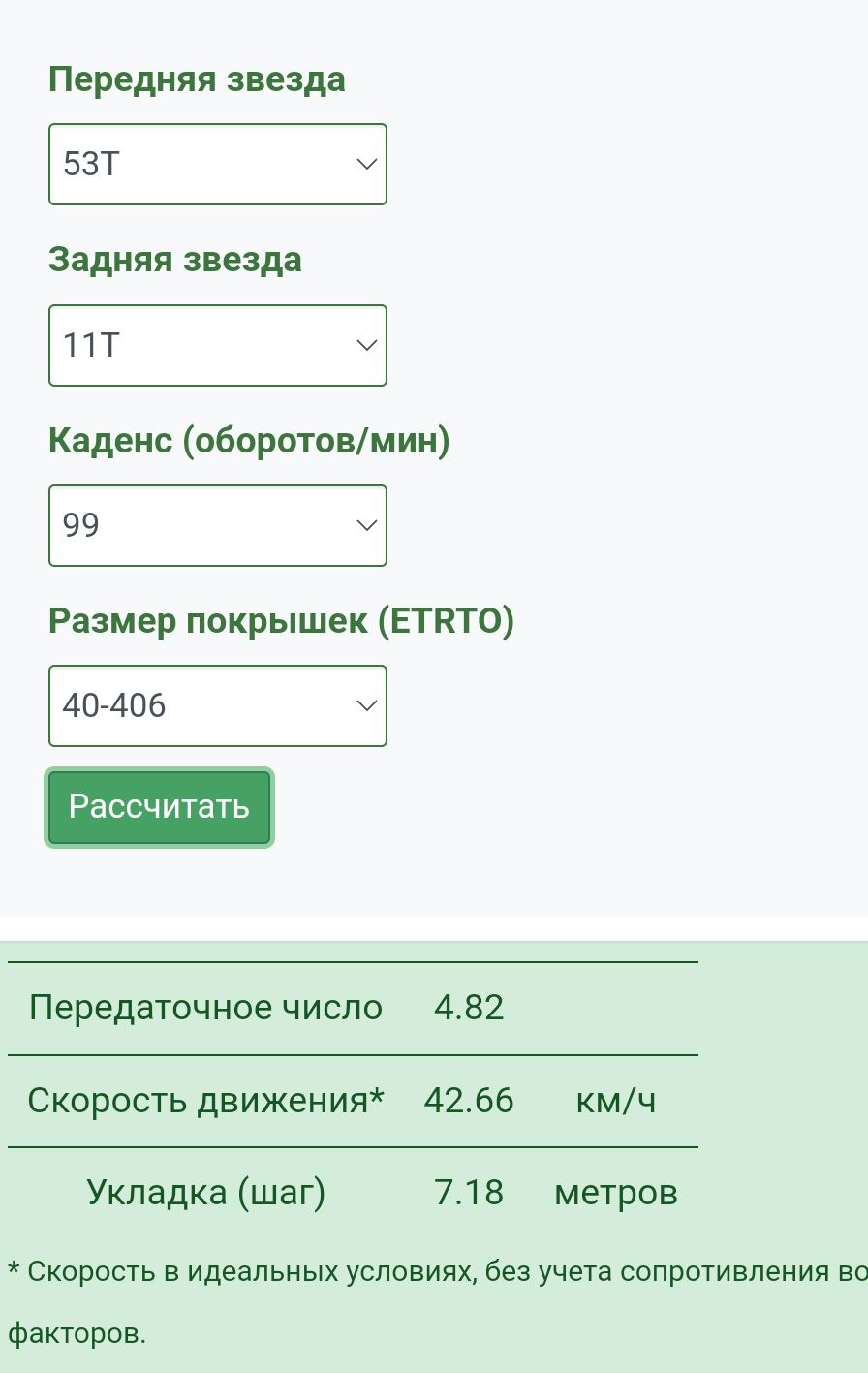Choose tire size from 40-406 dropdown

(x=217, y=705)
